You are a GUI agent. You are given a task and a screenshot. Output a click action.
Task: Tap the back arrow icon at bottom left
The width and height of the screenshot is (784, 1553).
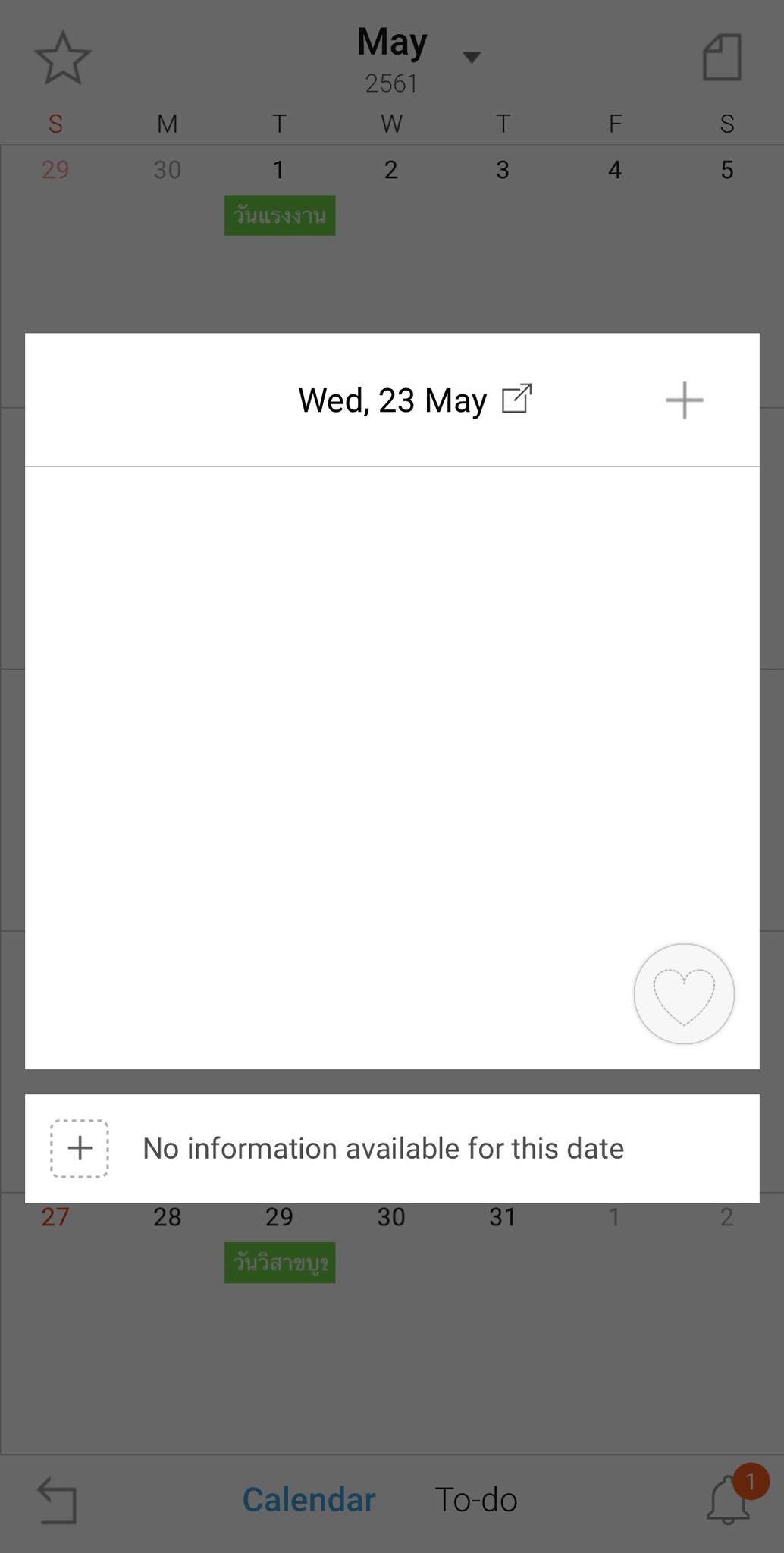click(58, 1499)
